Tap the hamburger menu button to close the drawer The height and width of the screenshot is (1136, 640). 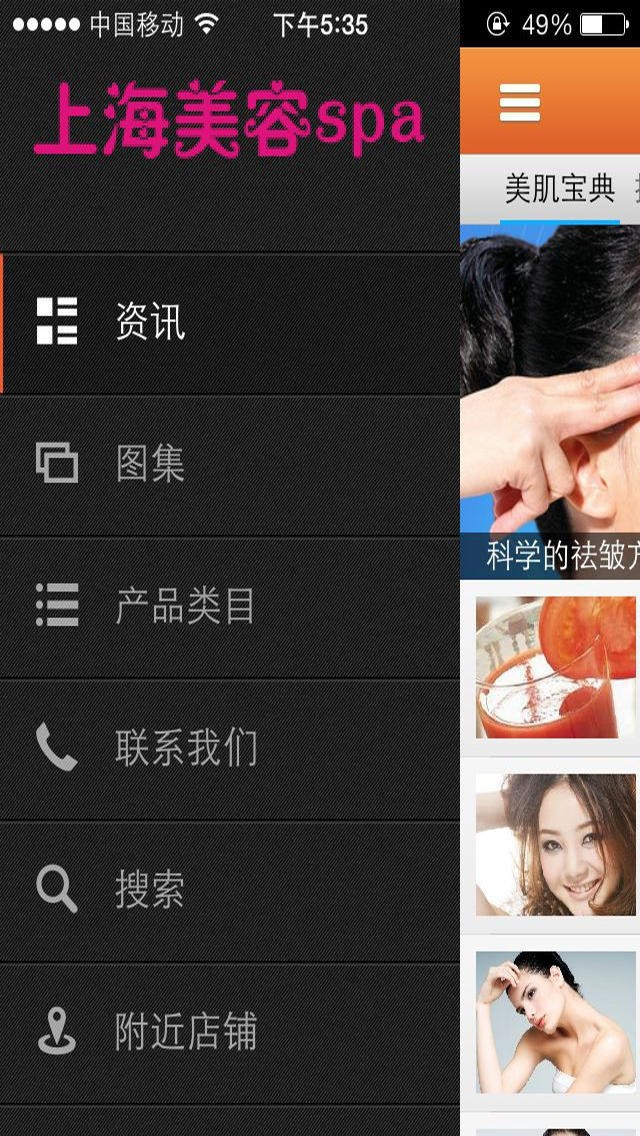click(x=520, y=102)
